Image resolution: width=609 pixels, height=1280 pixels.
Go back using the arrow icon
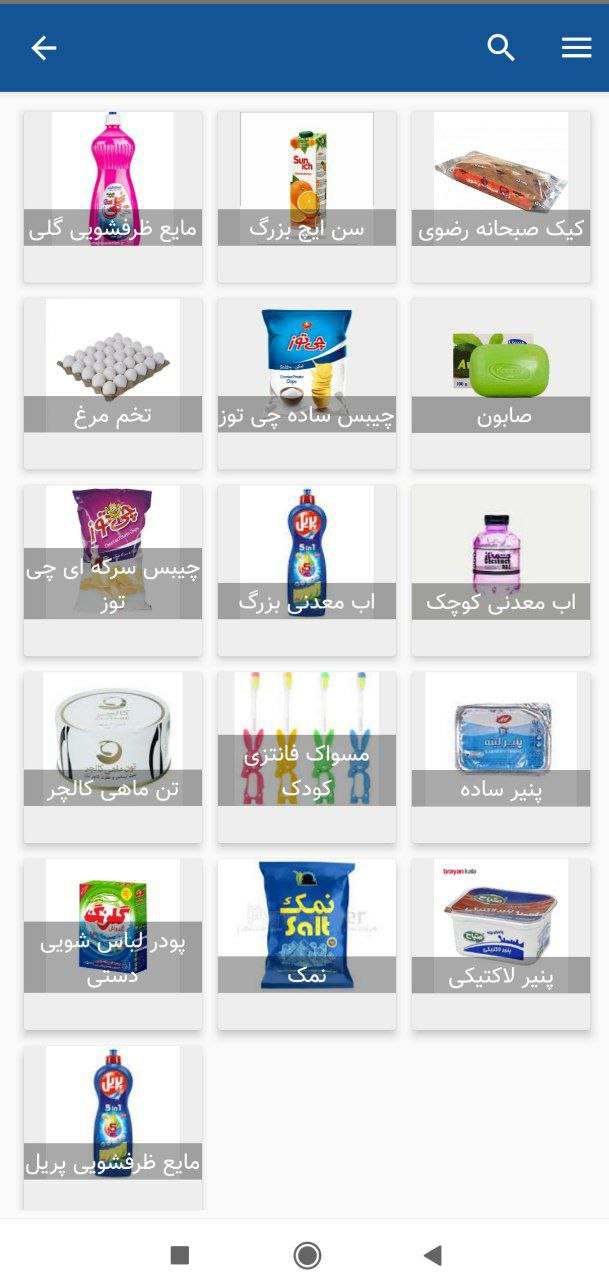click(x=43, y=48)
